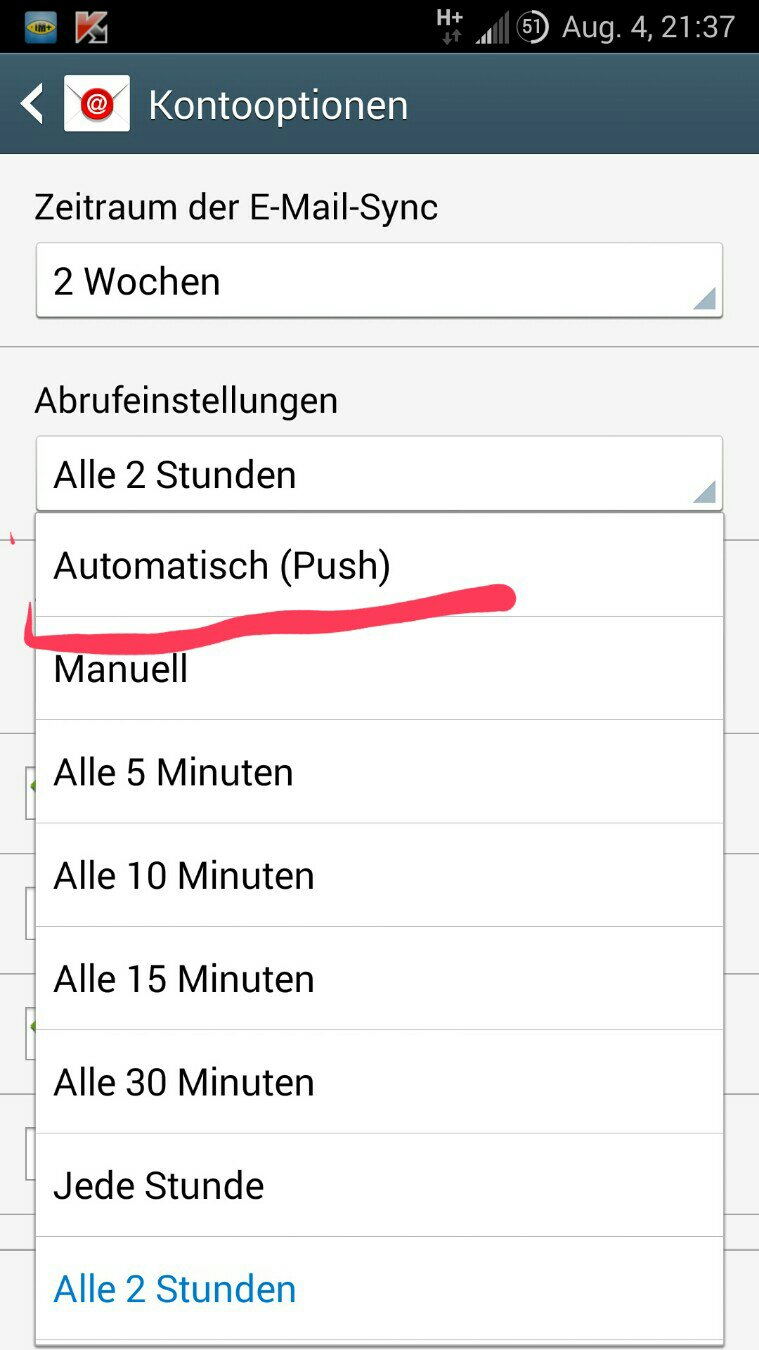Pick Alle 10 Minuten
Screen dimensions: 759x1350
coord(379,875)
